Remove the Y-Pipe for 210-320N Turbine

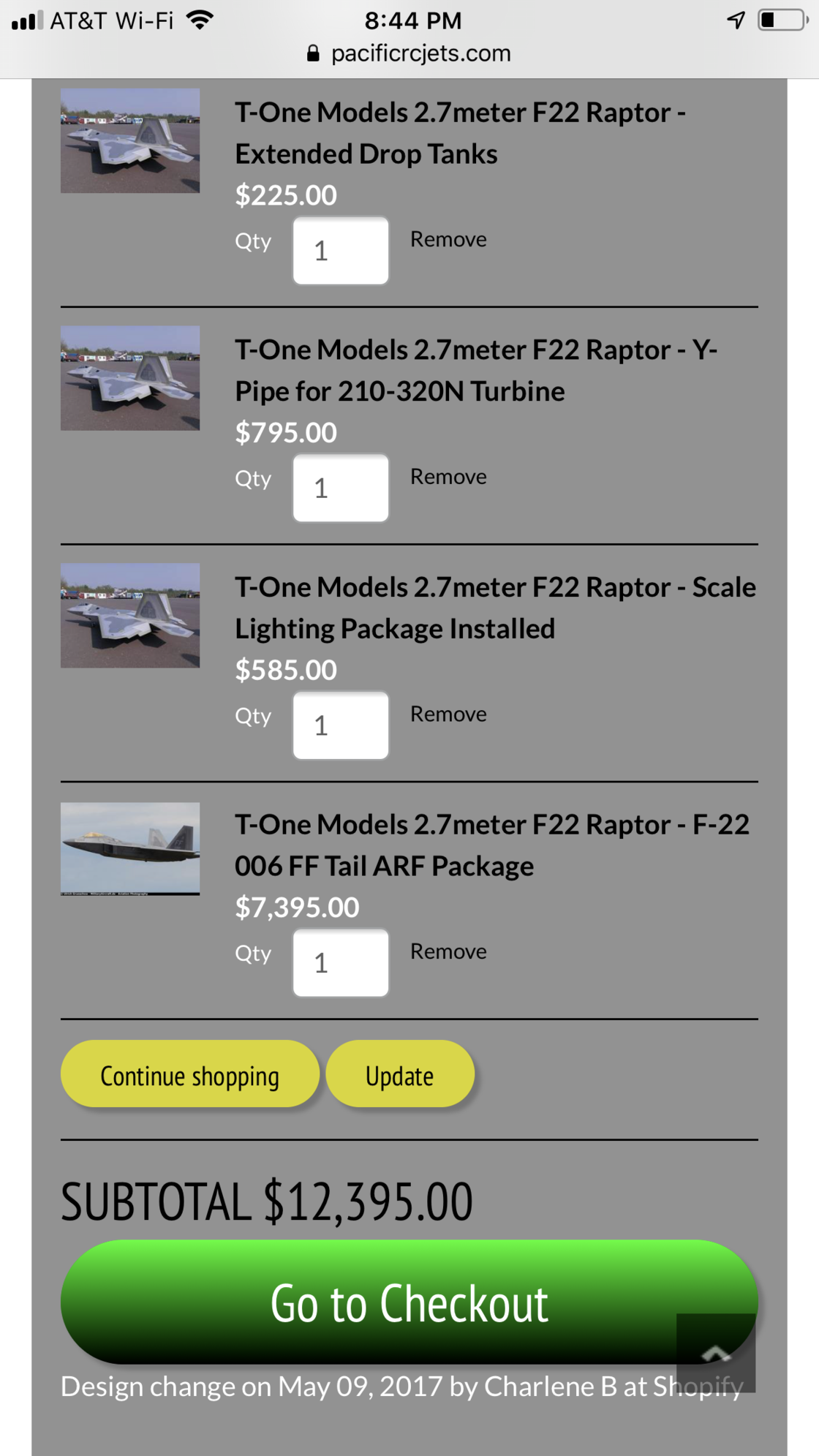pyautogui.click(x=448, y=477)
